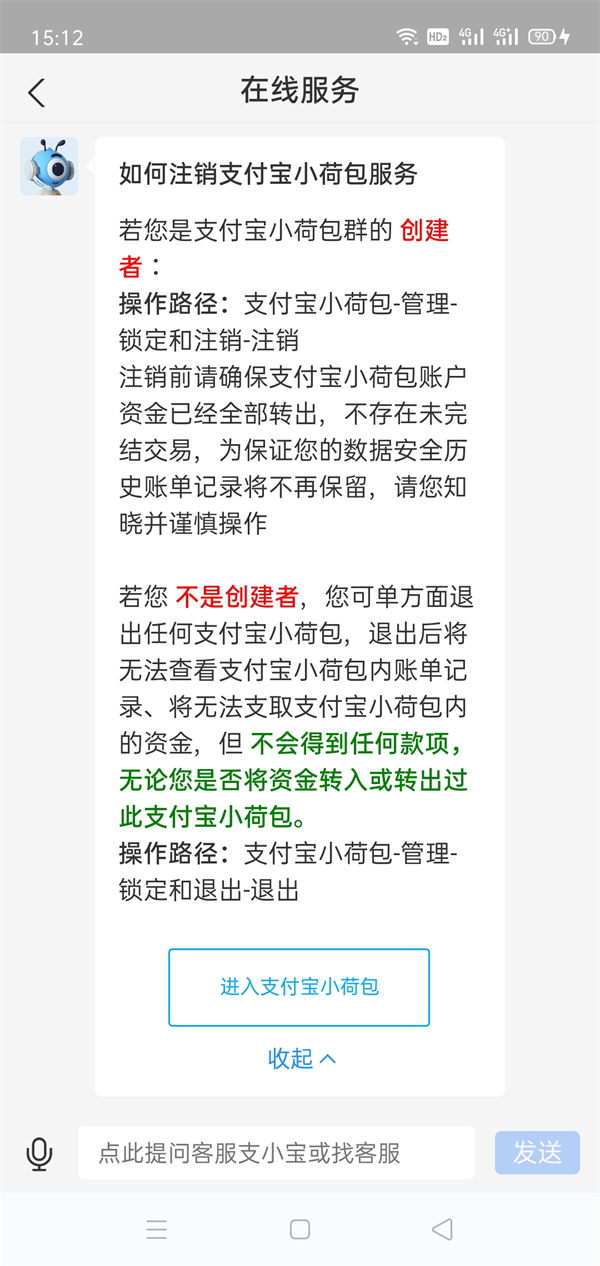Image resolution: width=600 pixels, height=1266 pixels.
Task: Go to the system home screen
Action: pyautogui.click(x=300, y=1230)
